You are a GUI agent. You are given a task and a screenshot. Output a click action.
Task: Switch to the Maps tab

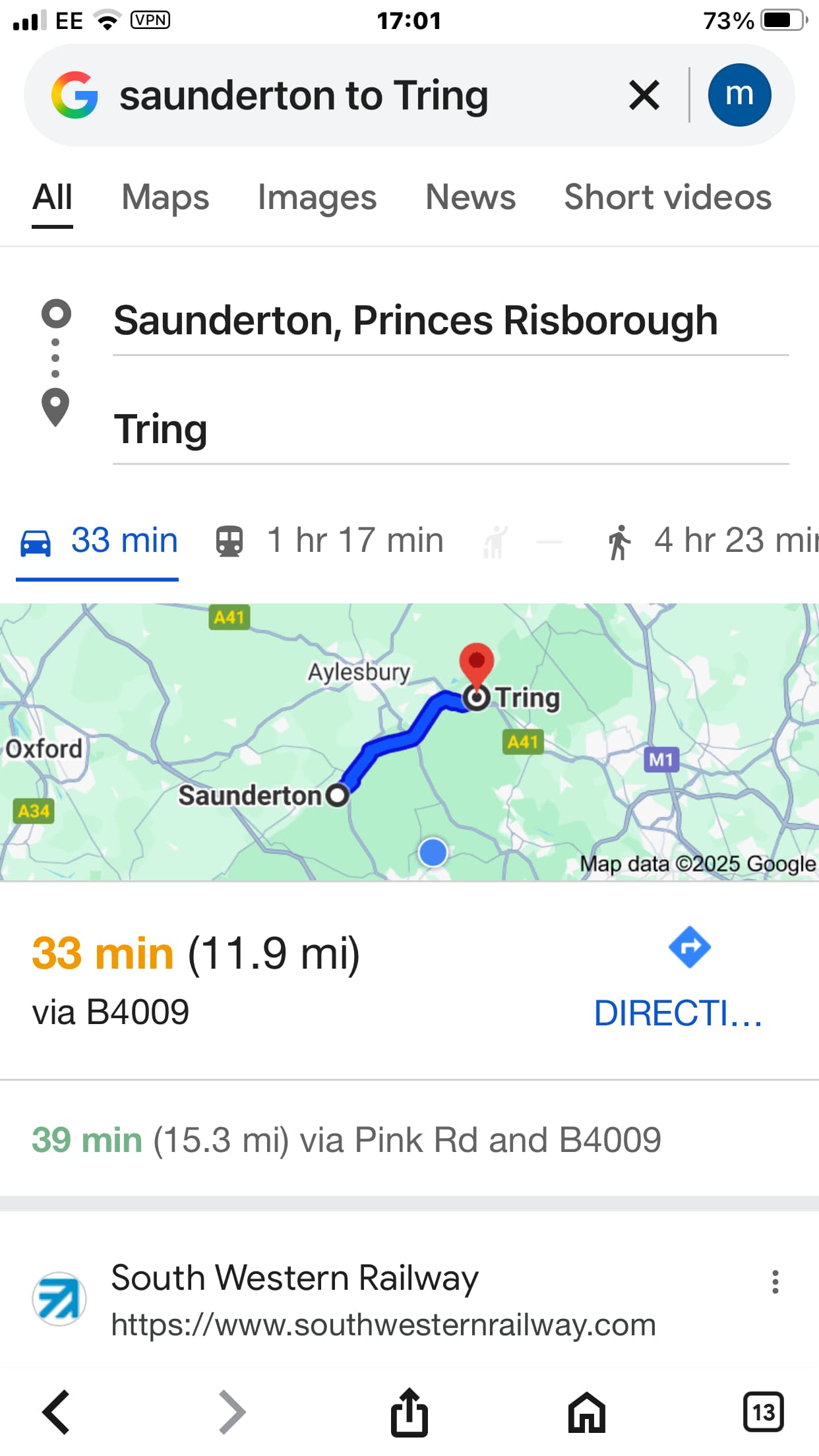(165, 197)
